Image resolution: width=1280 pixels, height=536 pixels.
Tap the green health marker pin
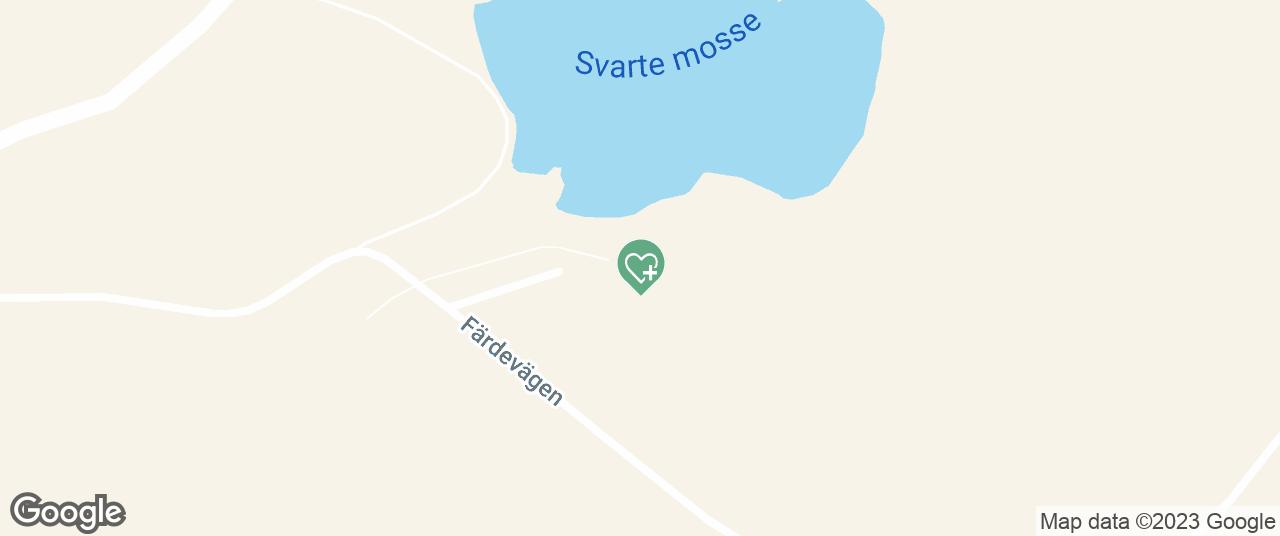641,266
